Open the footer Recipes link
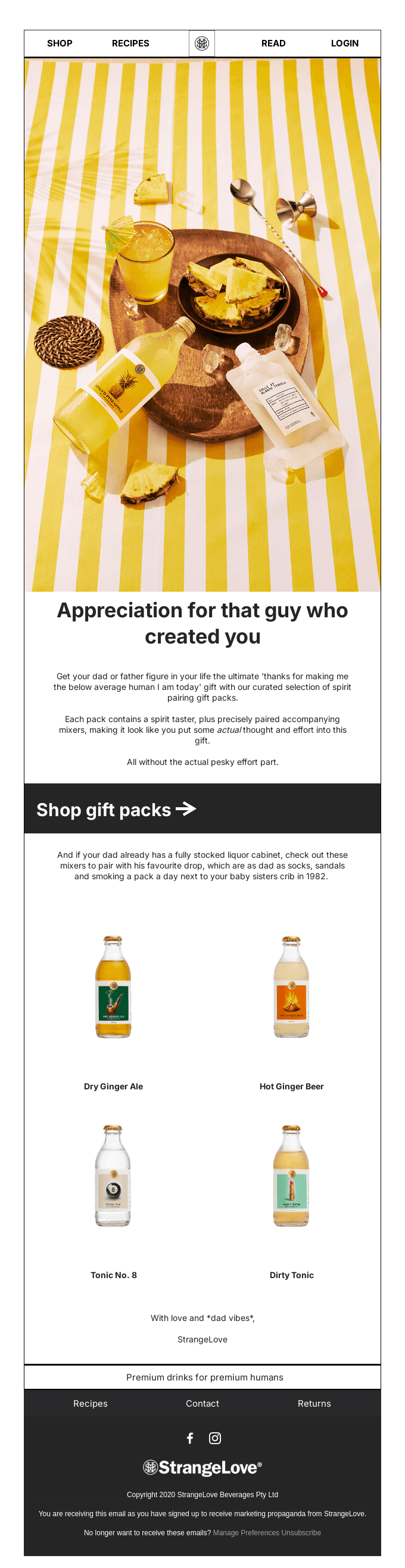 coord(90,1403)
